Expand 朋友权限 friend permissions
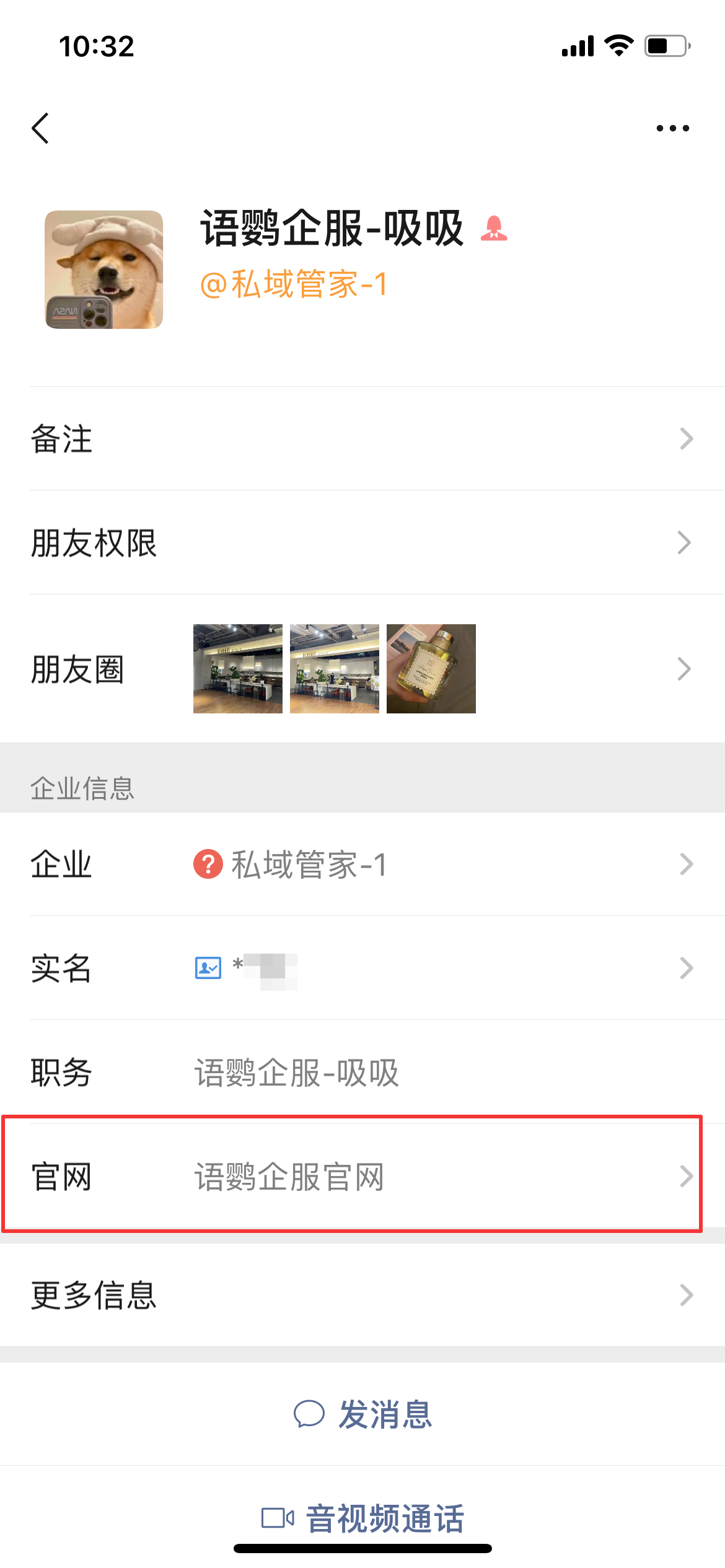Viewport: 725px width, 1568px height. coord(362,544)
